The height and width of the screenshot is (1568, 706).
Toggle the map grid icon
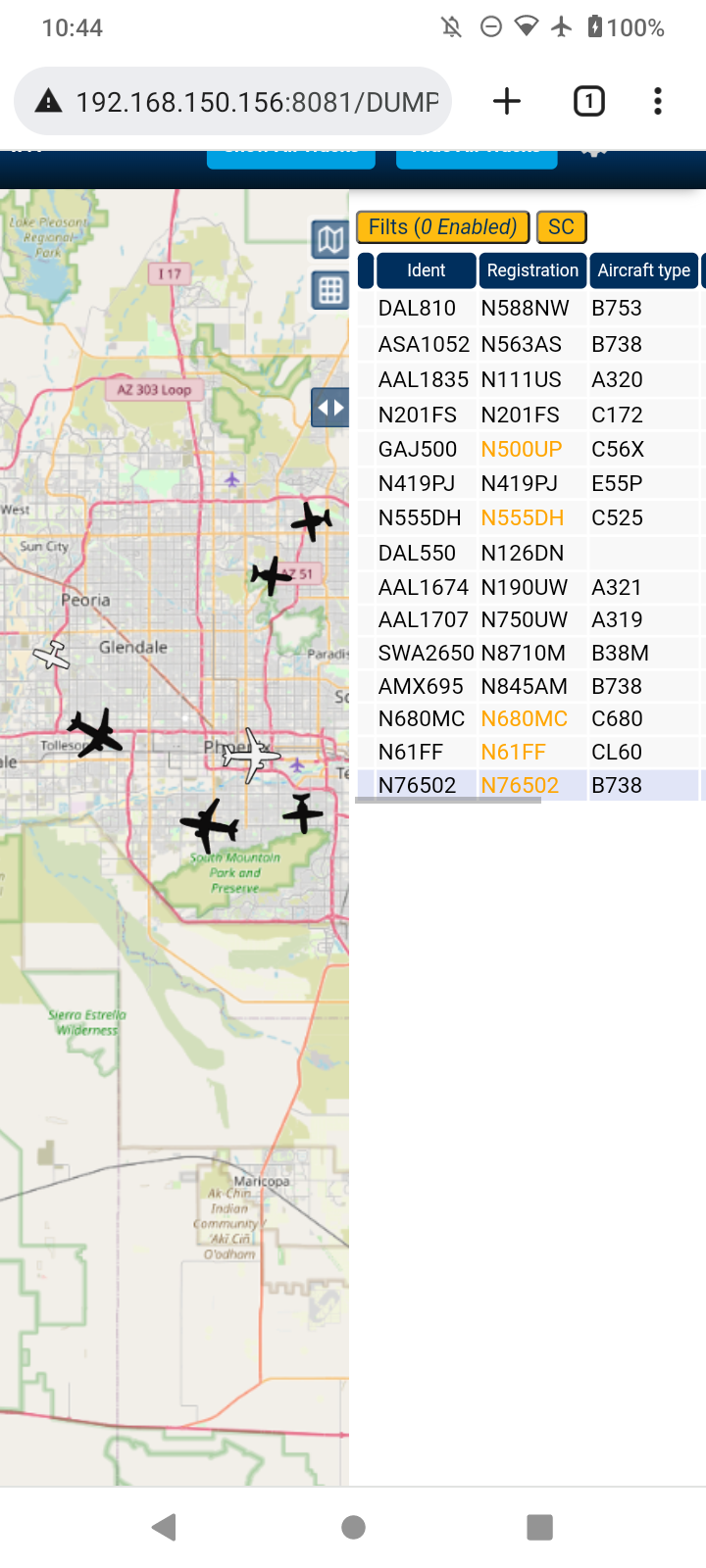[330, 290]
